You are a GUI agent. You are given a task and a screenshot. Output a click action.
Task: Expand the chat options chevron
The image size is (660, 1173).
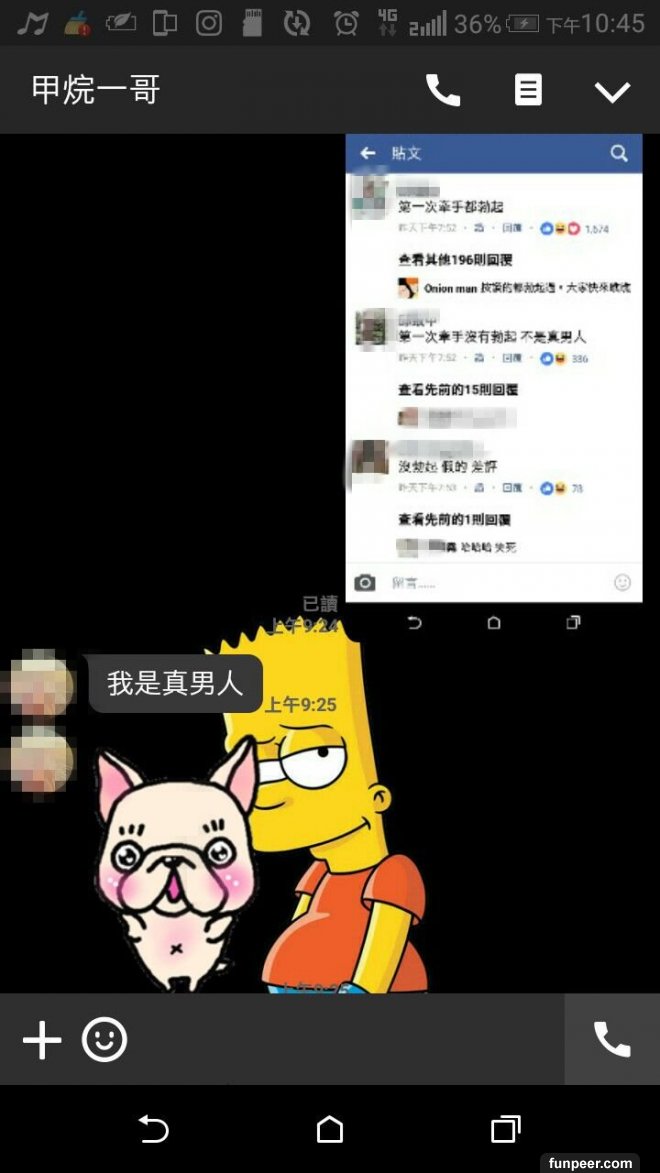612,92
